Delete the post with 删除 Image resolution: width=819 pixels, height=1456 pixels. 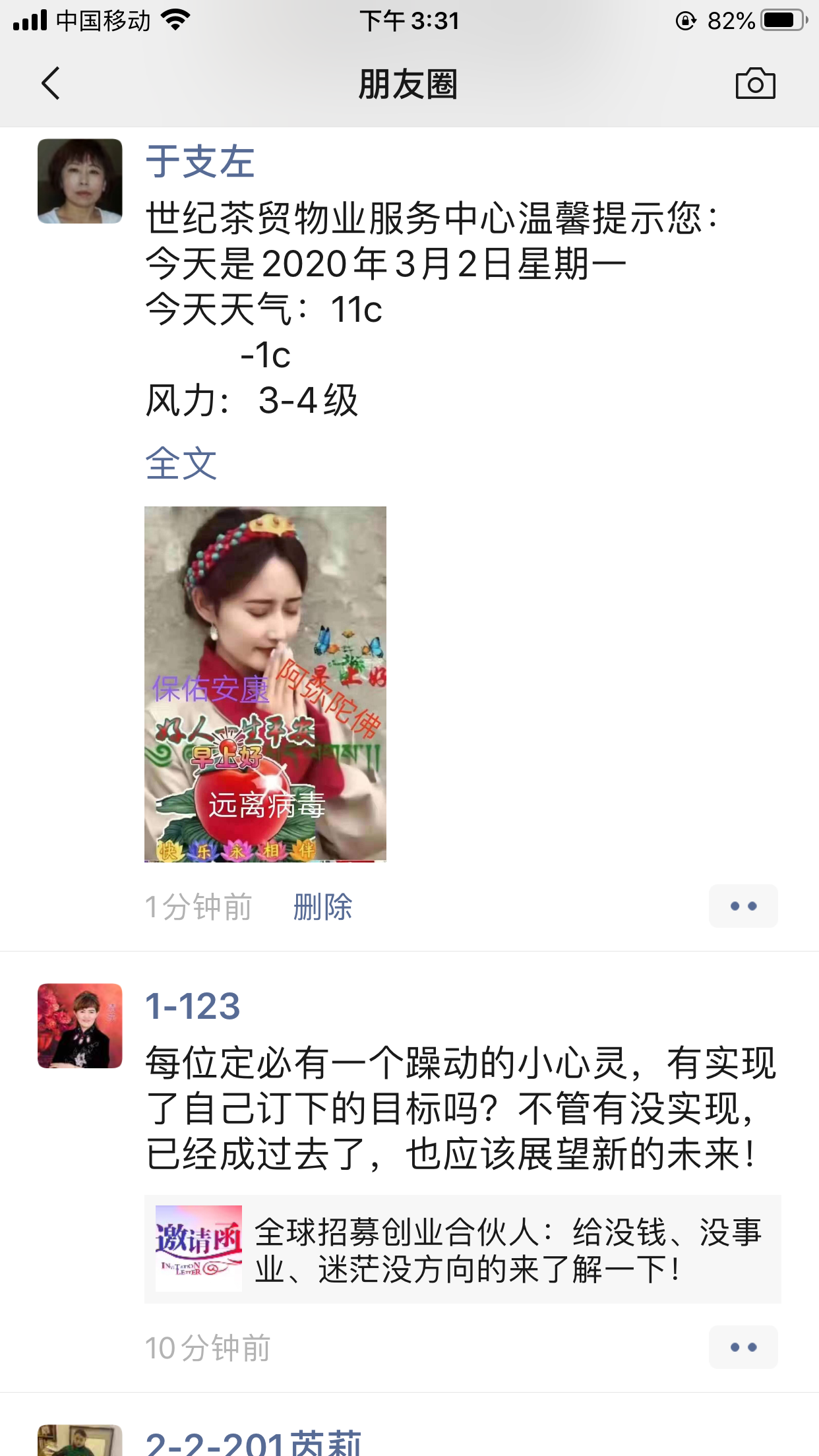(x=322, y=907)
